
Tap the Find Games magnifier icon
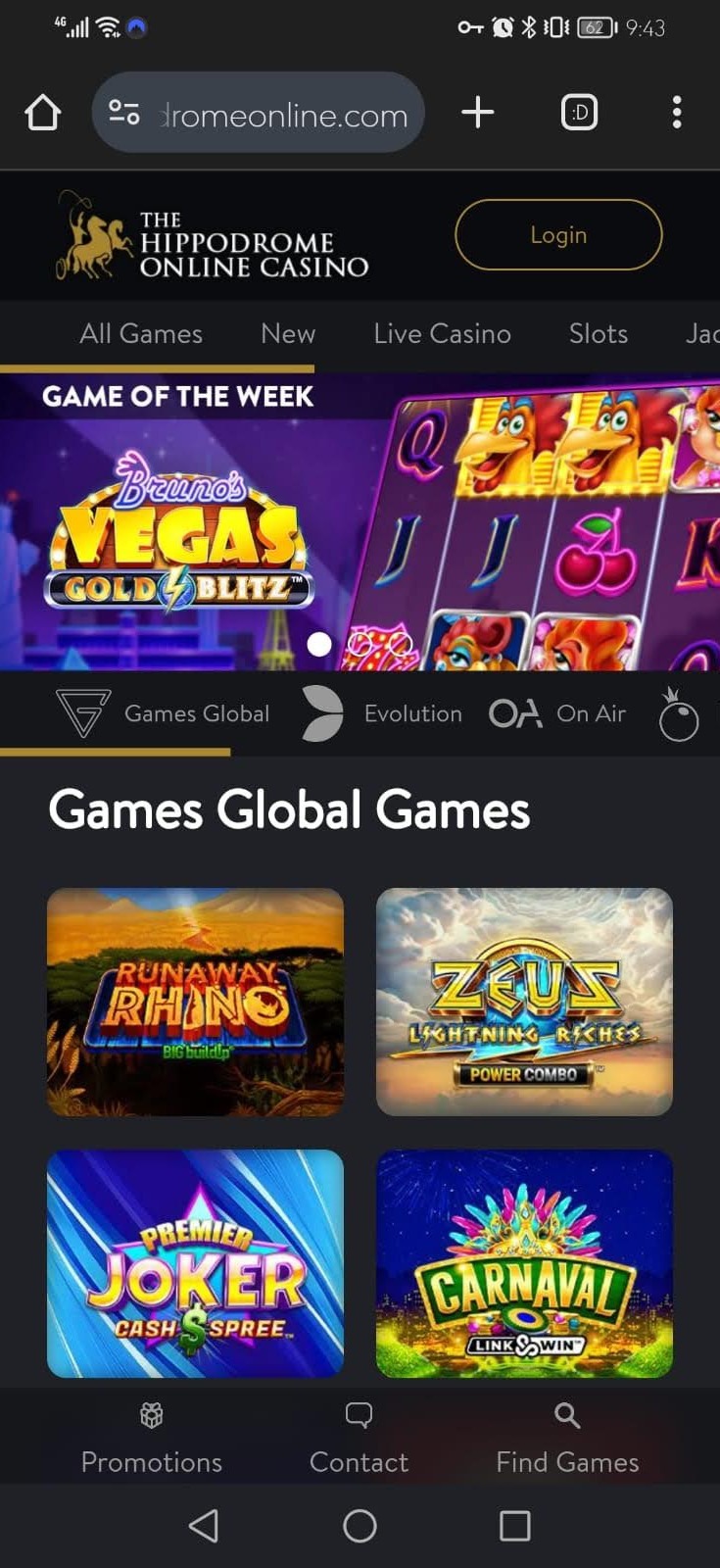pos(566,1414)
